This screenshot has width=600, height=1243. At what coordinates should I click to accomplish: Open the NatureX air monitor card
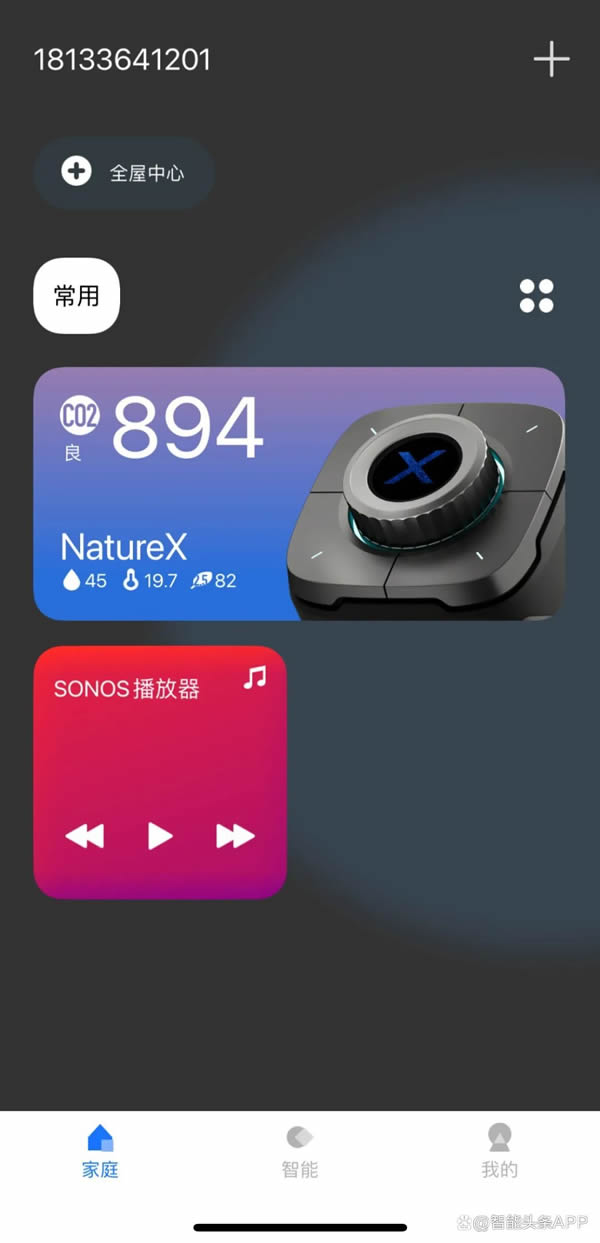pos(299,494)
